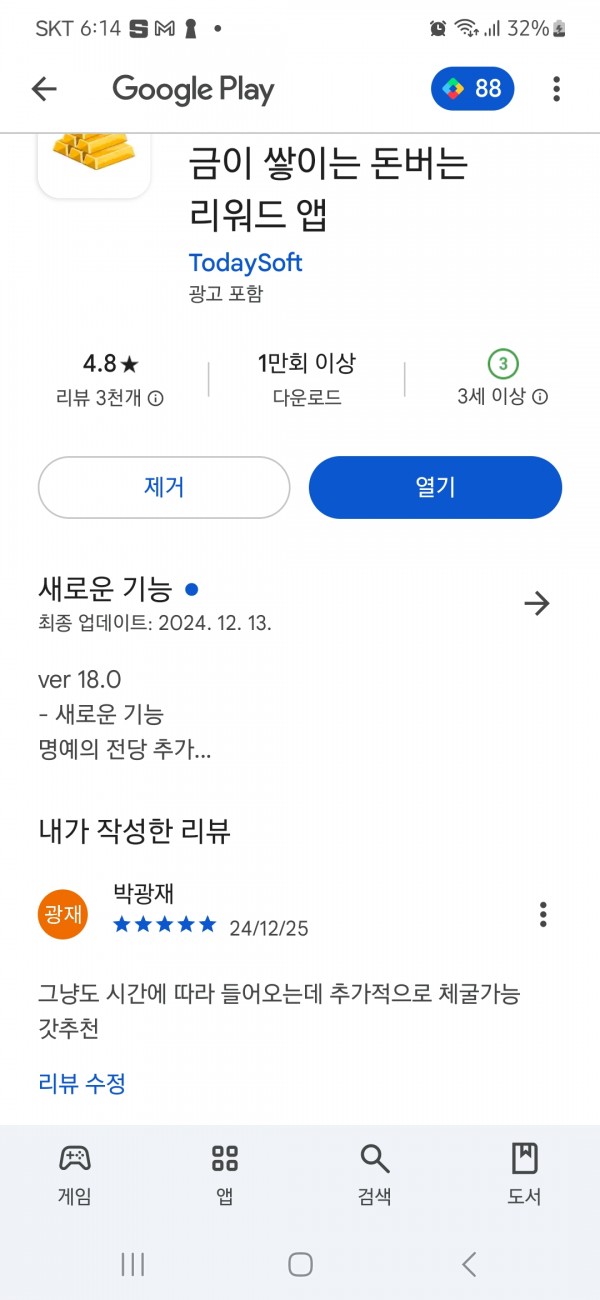
Task: Switch to the 앱 tab
Action: pos(225,1175)
